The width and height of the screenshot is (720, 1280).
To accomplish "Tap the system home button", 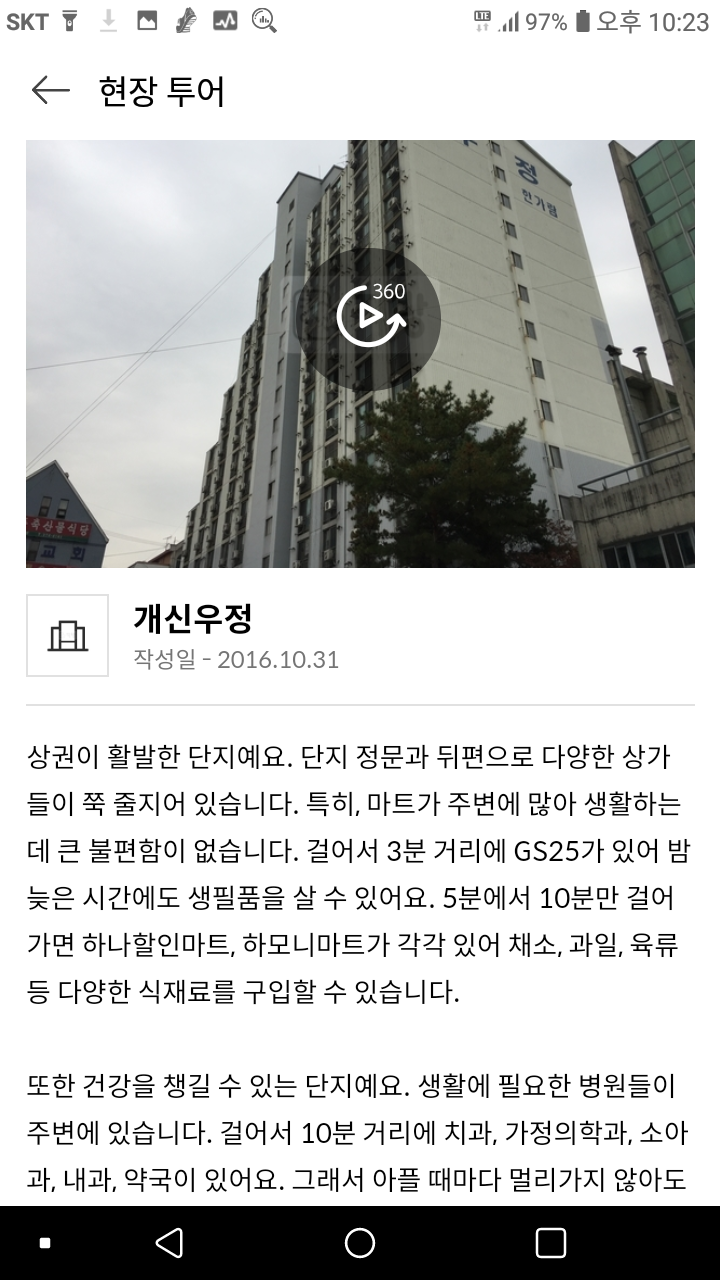I will [360, 1242].
